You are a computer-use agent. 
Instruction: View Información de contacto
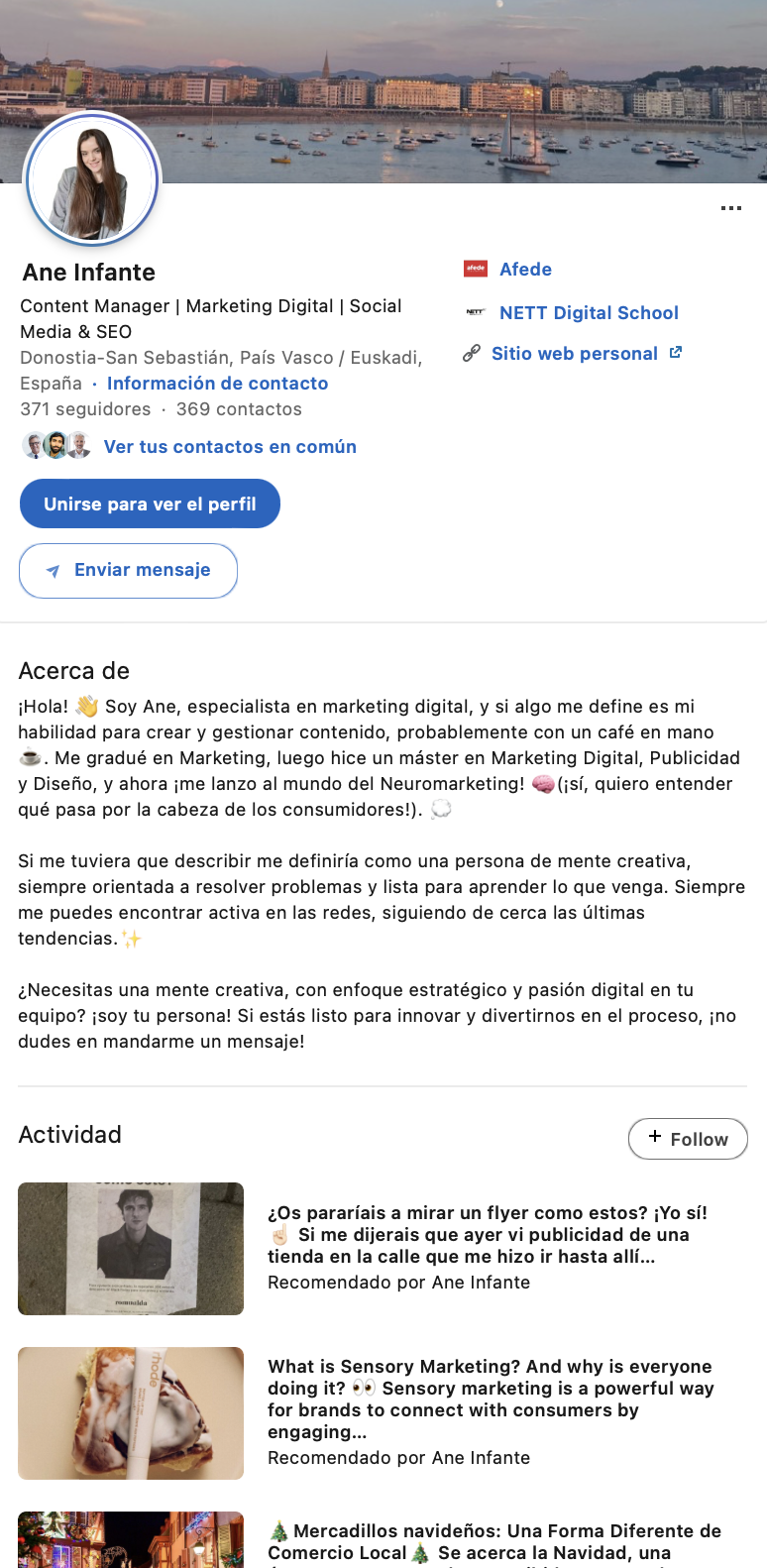tap(217, 383)
